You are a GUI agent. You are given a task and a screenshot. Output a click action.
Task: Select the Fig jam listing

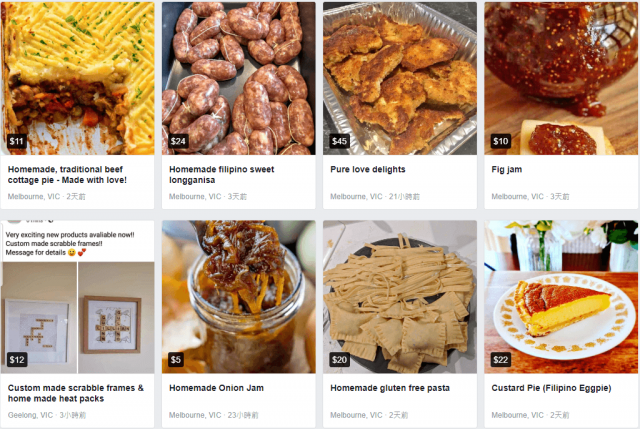(561, 80)
